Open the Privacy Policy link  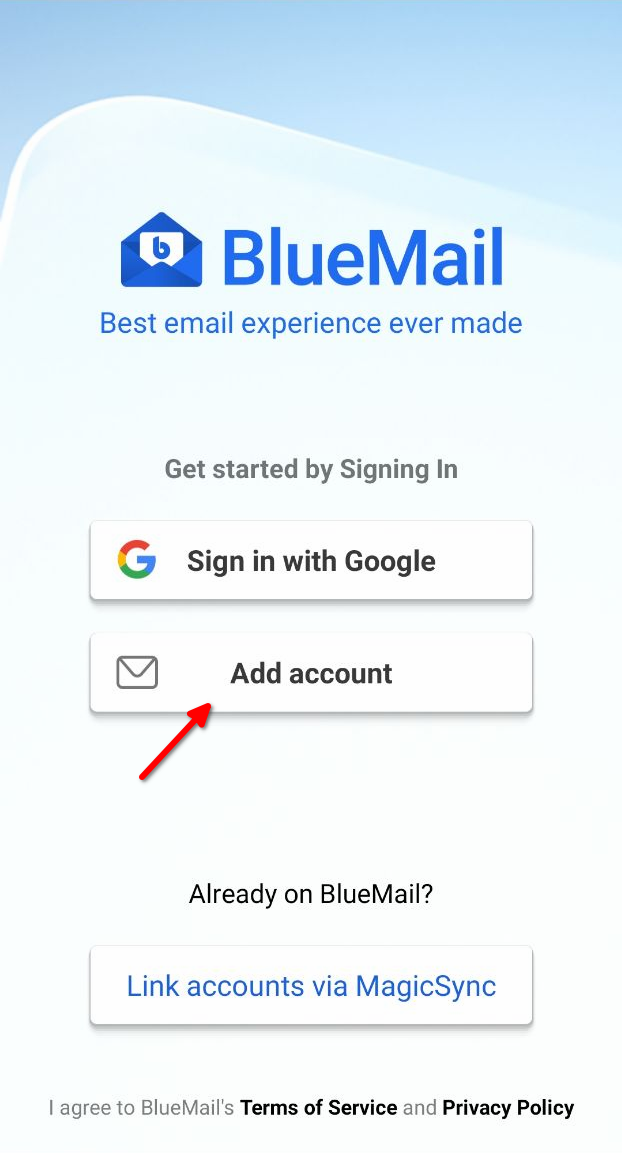(x=508, y=1108)
